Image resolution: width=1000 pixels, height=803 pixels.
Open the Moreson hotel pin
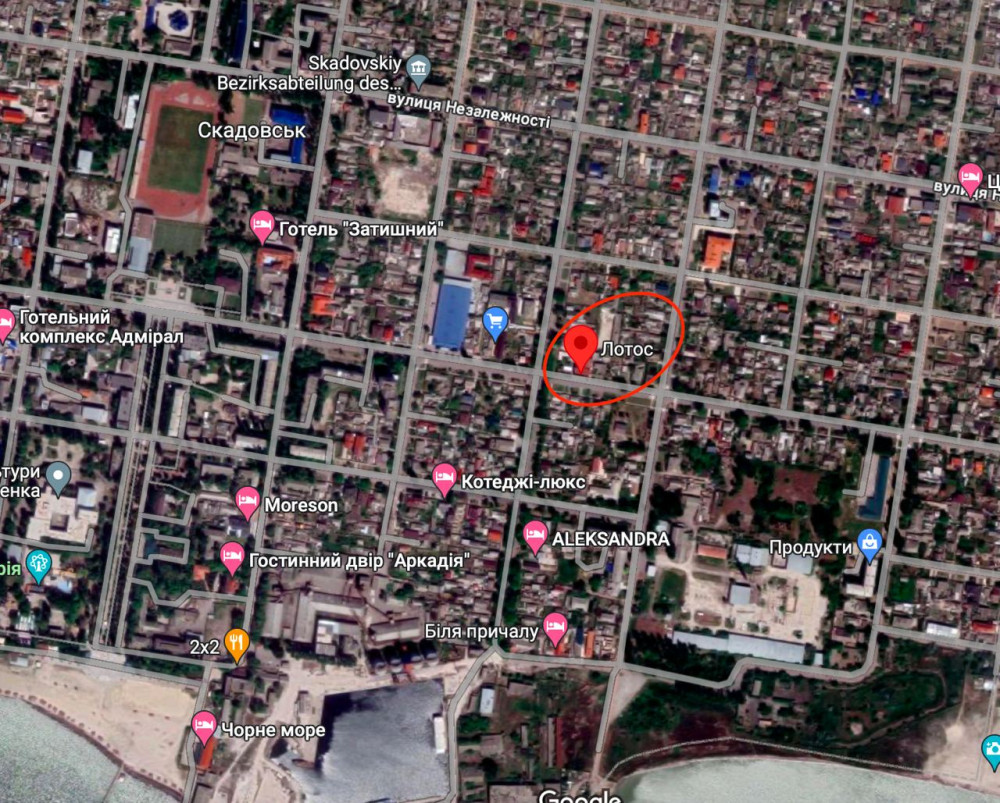(247, 501)
